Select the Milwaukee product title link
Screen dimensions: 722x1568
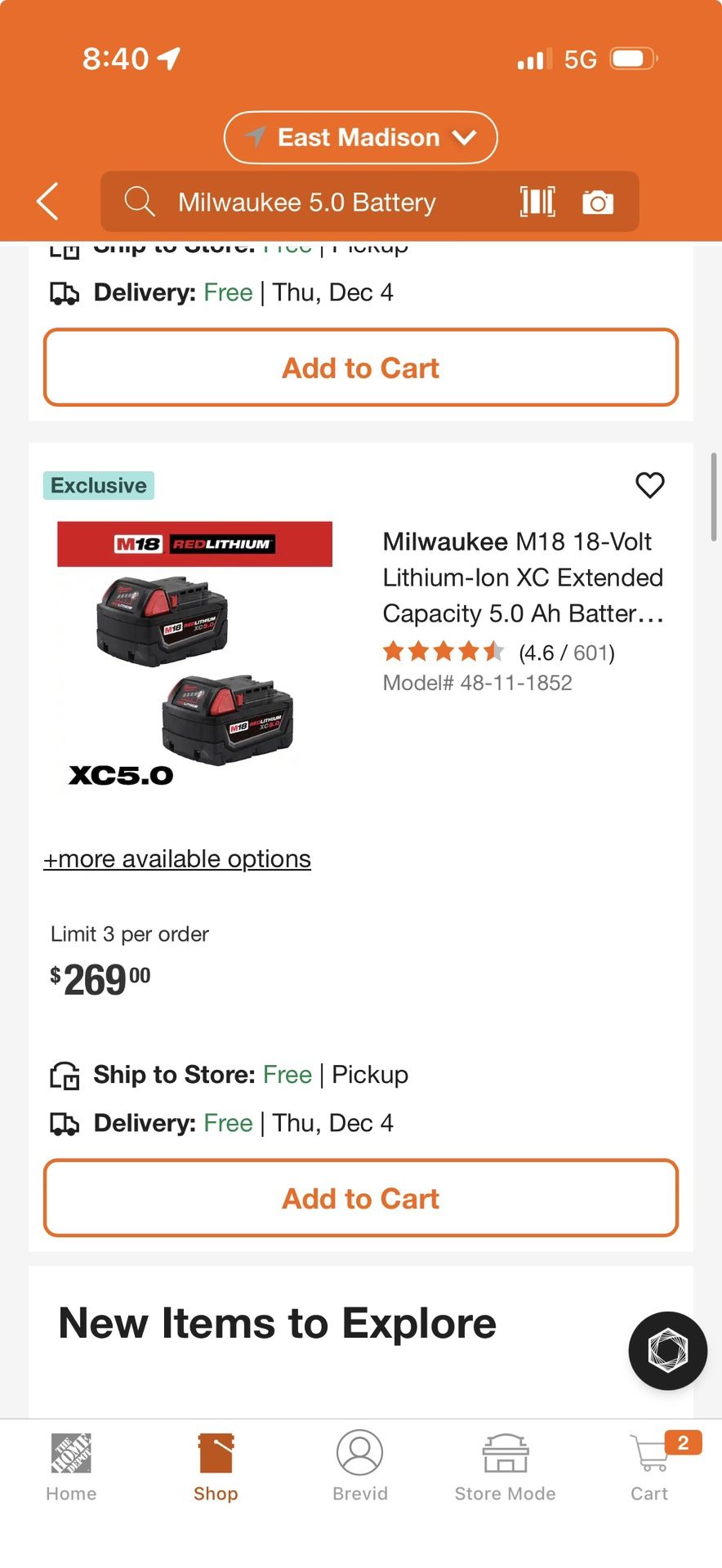tap(523, 577)
